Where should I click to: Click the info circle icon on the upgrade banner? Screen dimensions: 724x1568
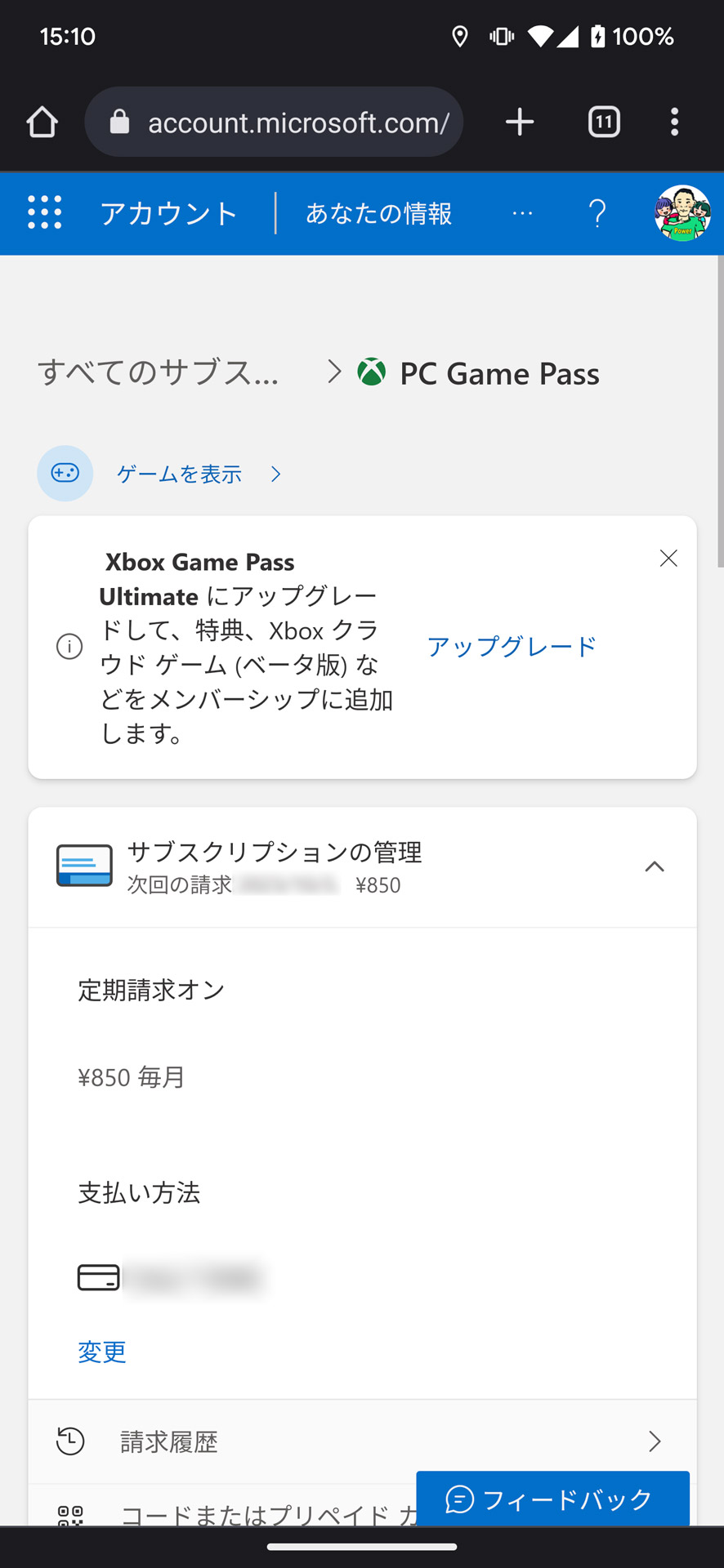click(x=69, y=646)
